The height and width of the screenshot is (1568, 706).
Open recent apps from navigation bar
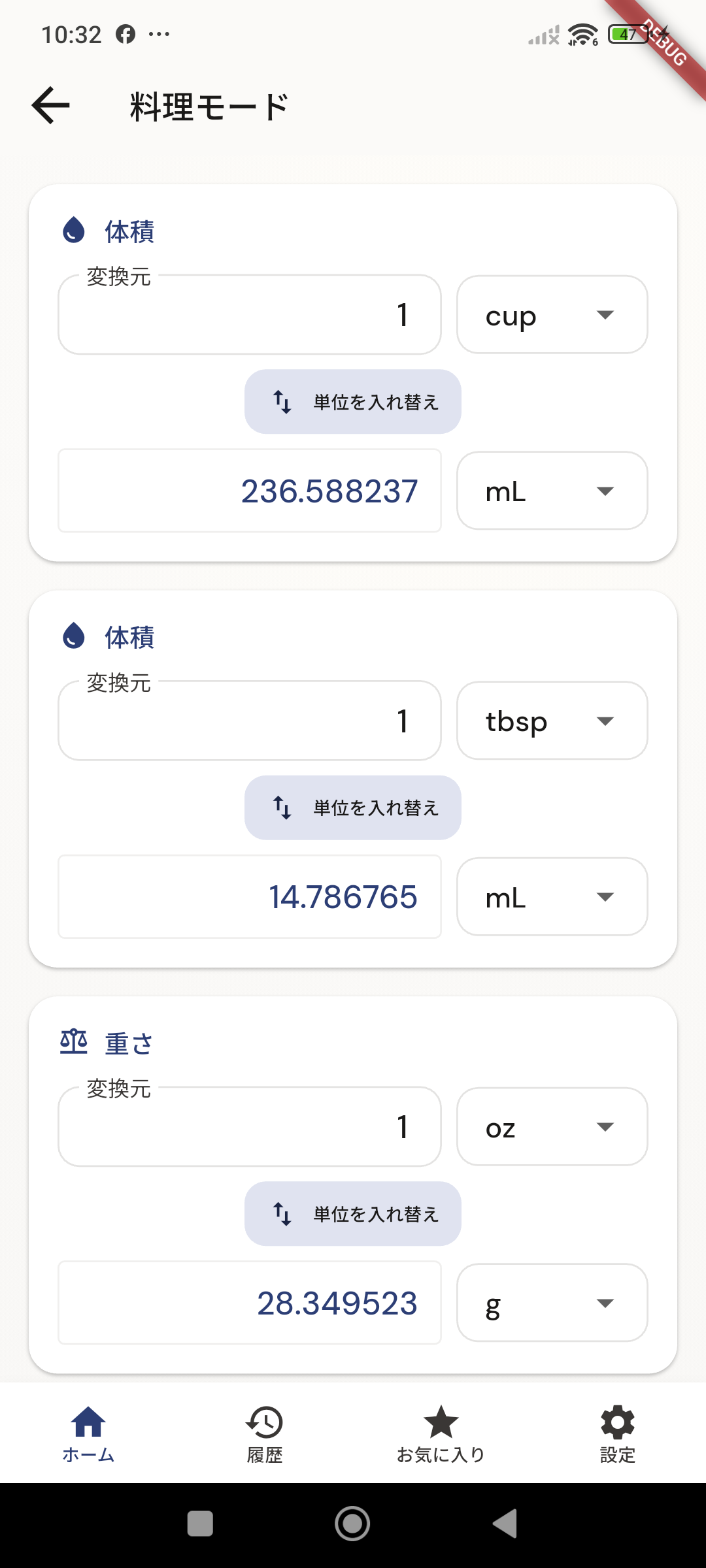tap(200, 1524)
